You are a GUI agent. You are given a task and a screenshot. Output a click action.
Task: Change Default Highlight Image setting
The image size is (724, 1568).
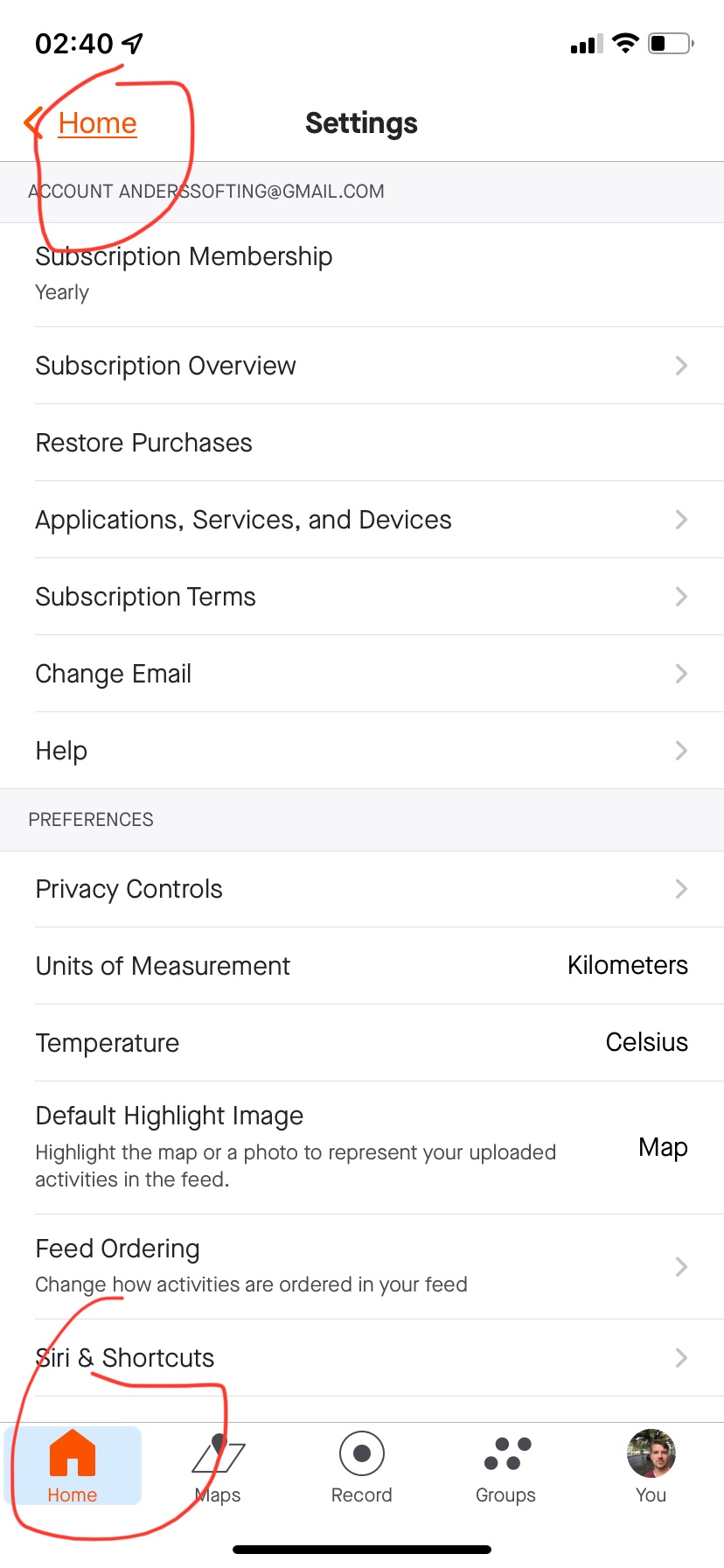361,1146
